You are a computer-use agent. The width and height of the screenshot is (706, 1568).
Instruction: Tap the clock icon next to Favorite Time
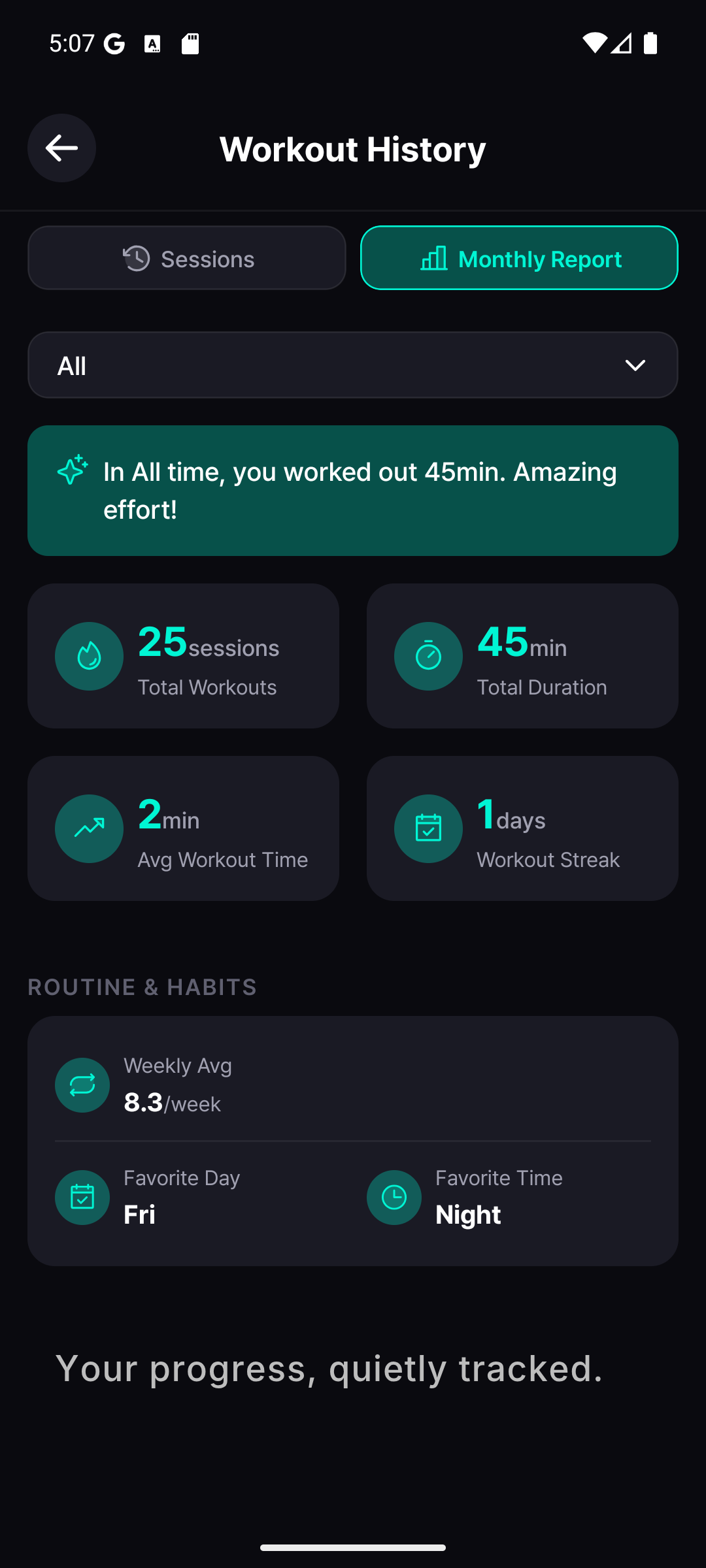394,1197
